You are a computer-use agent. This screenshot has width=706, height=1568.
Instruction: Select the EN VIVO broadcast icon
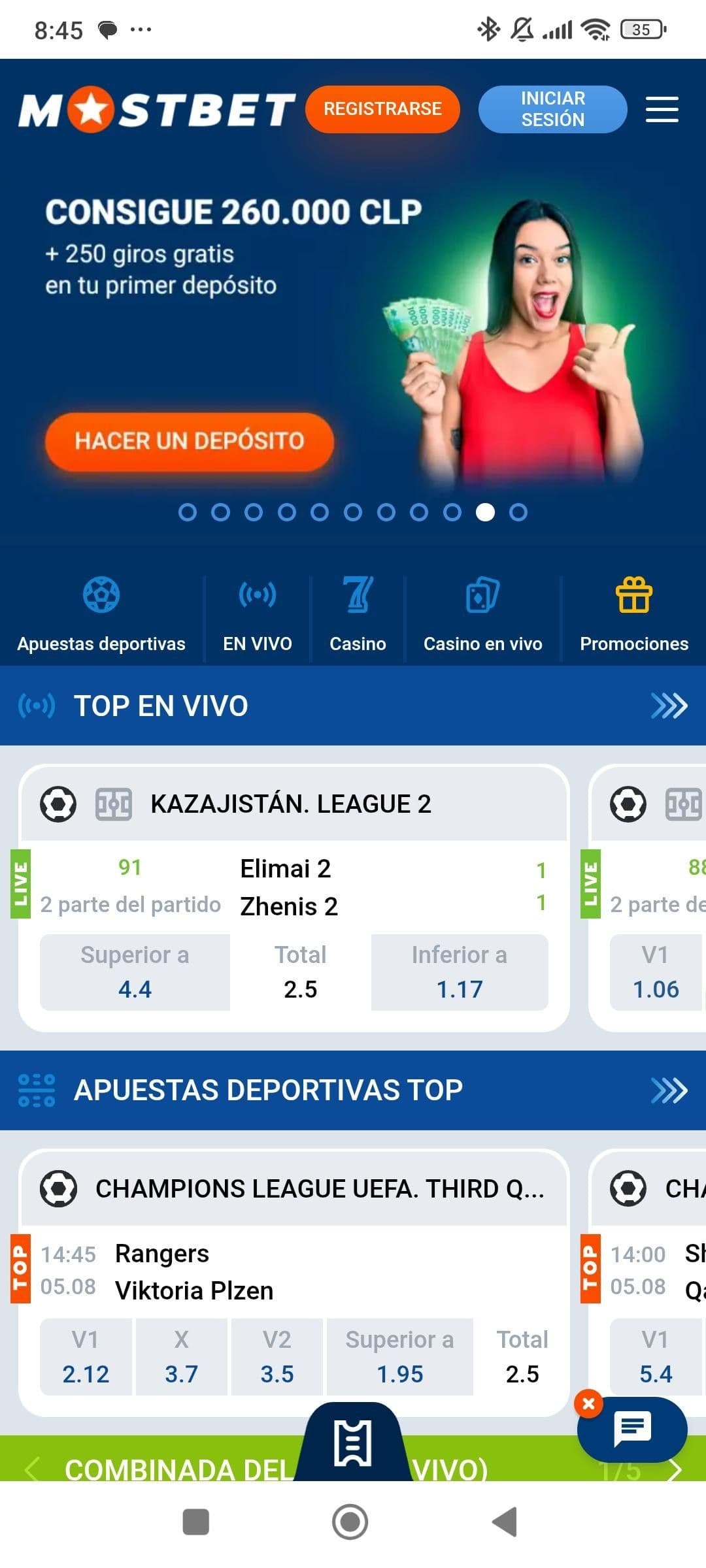tap(258, 593)
